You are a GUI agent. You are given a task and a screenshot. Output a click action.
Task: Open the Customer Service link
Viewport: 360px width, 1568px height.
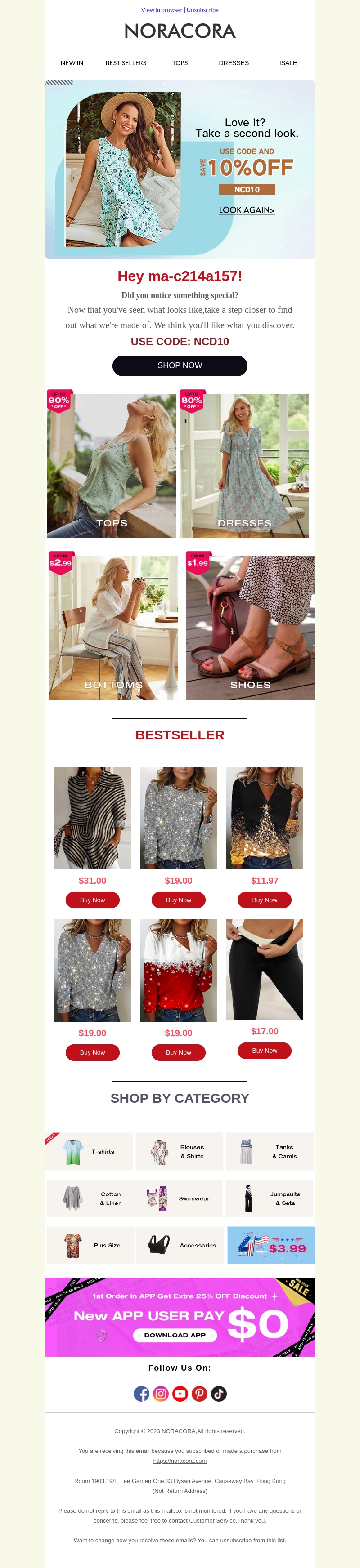pos(212,1520)
